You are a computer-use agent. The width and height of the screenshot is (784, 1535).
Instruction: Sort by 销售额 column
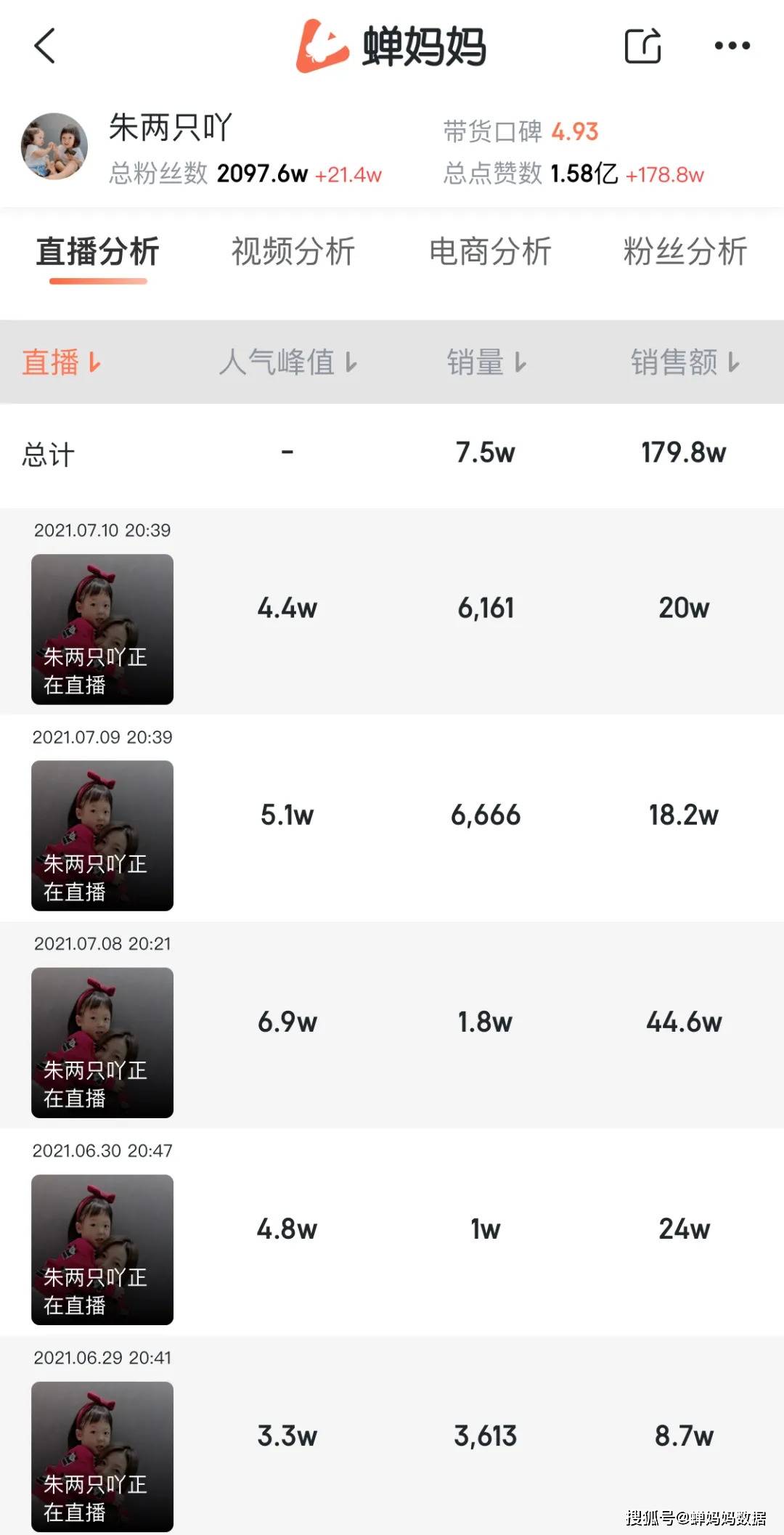tap(684, 362)
